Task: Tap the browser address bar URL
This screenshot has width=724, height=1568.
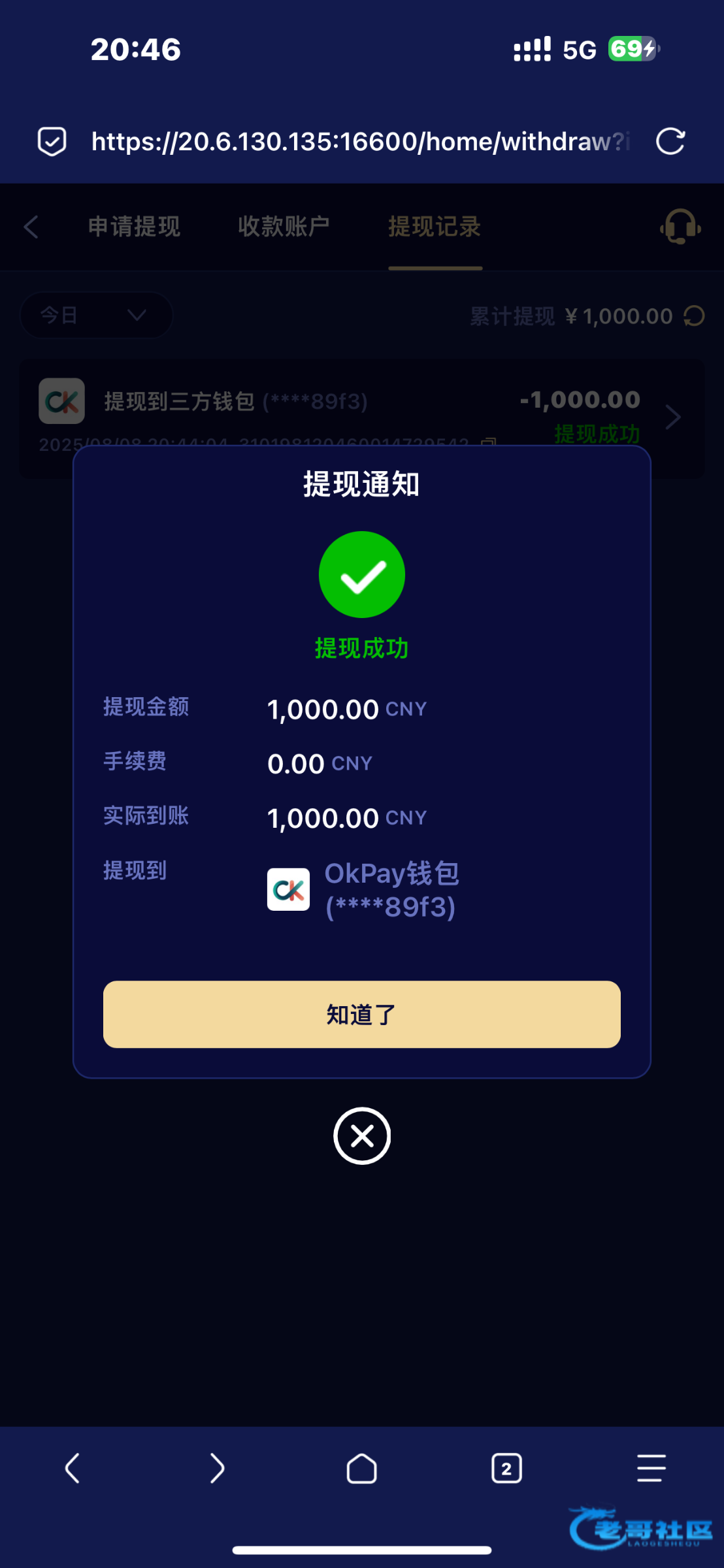Action: pos(361,141)
